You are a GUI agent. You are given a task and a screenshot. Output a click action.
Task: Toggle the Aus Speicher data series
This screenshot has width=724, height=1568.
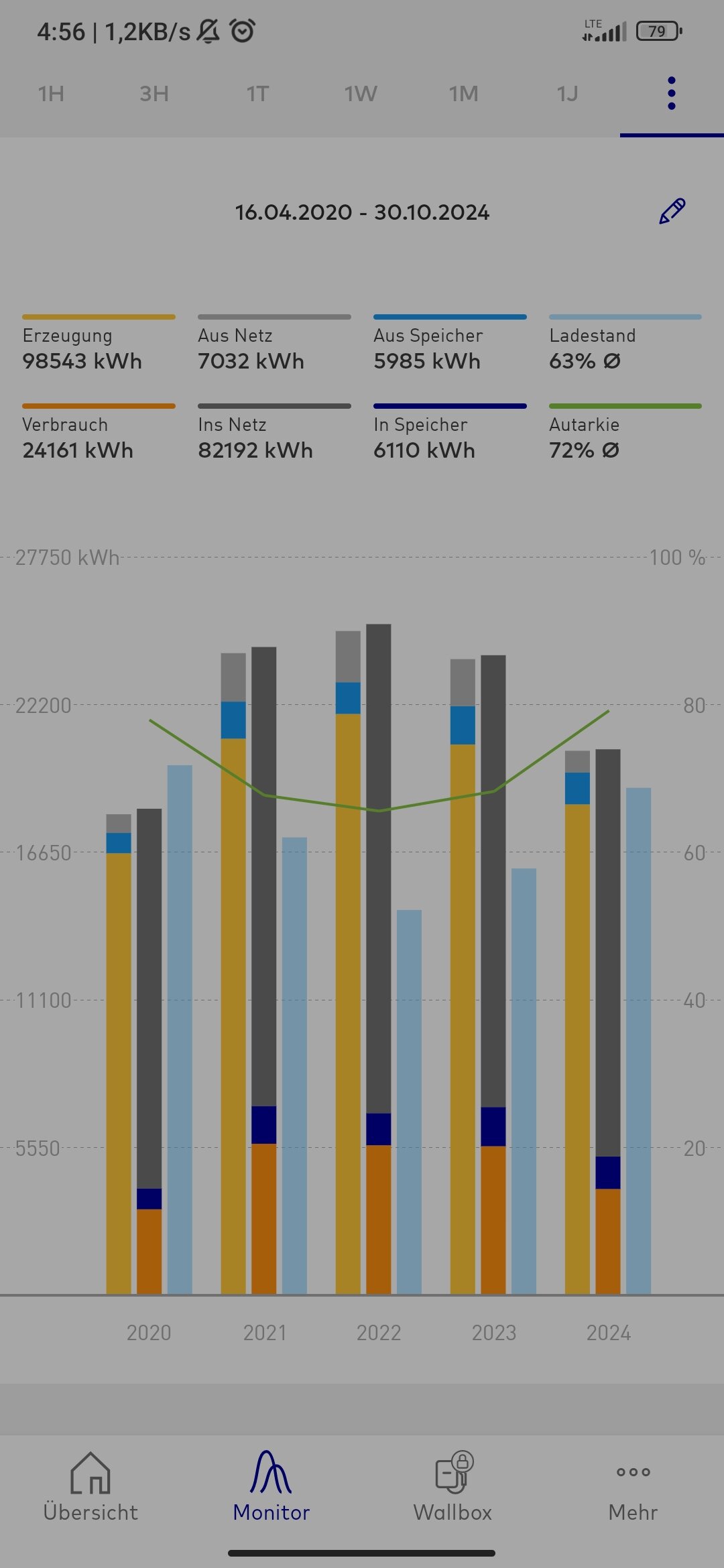449,345
